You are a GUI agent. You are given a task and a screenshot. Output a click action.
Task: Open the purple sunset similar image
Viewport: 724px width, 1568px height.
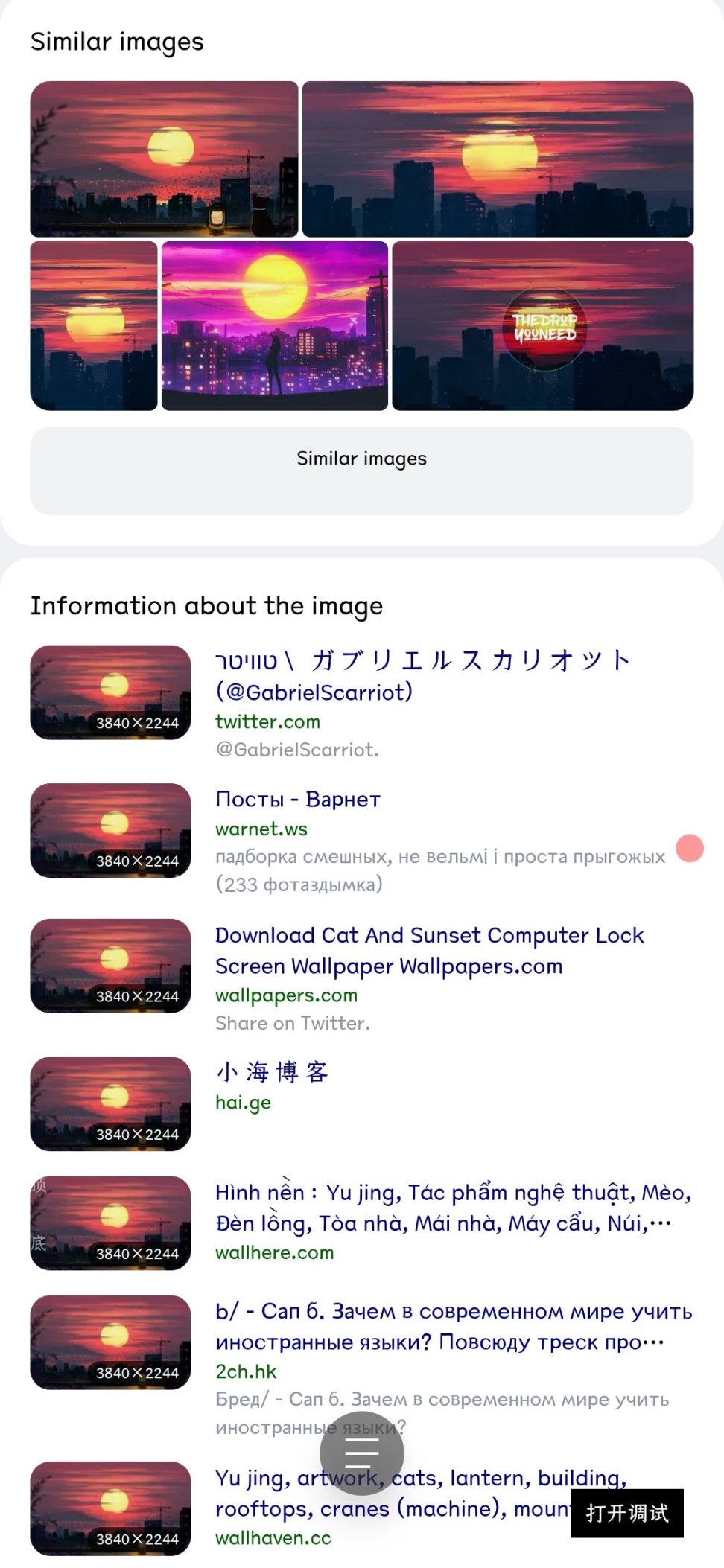(x=274, y=325)
